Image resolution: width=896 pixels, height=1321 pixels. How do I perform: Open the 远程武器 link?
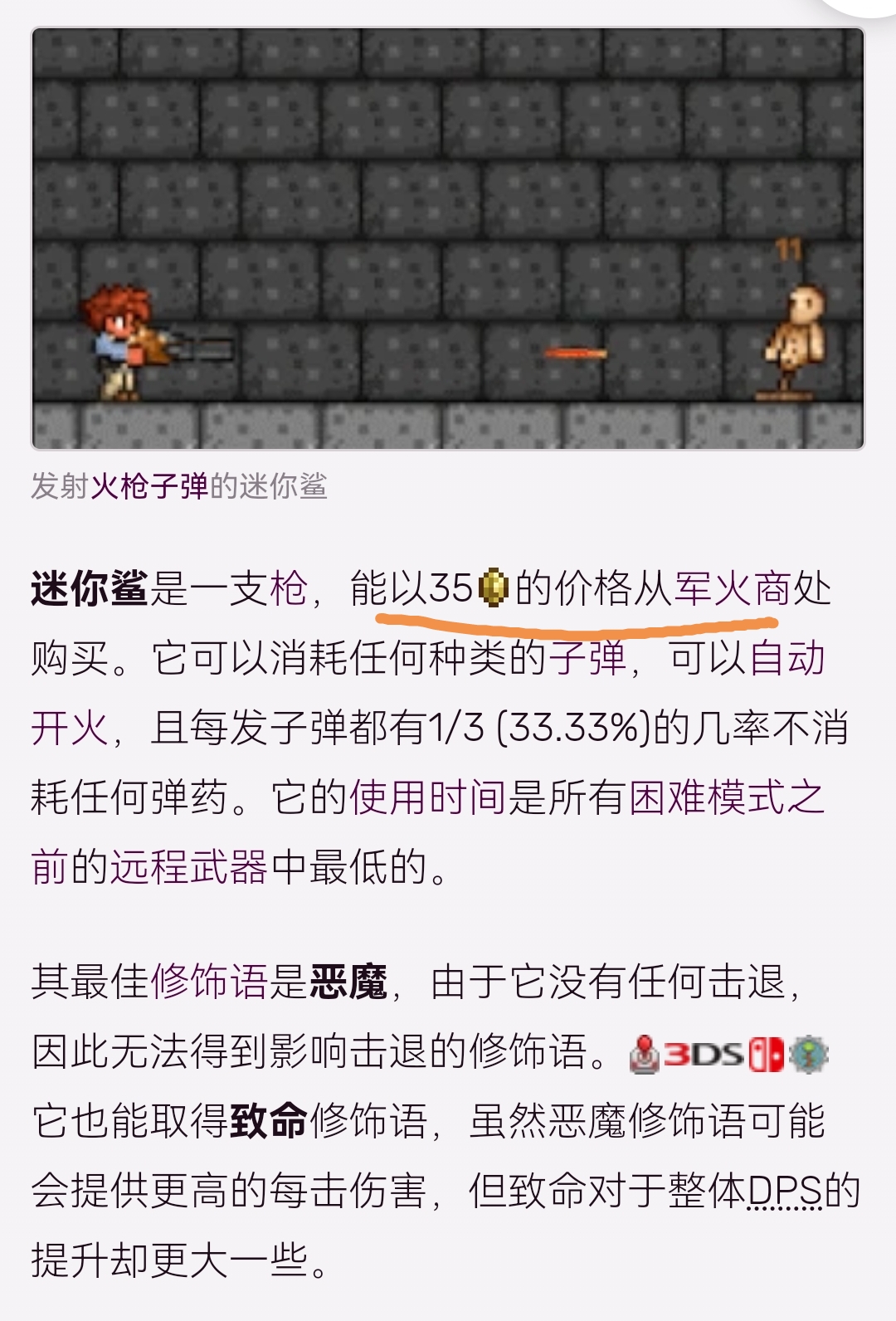tap(189, 868)
